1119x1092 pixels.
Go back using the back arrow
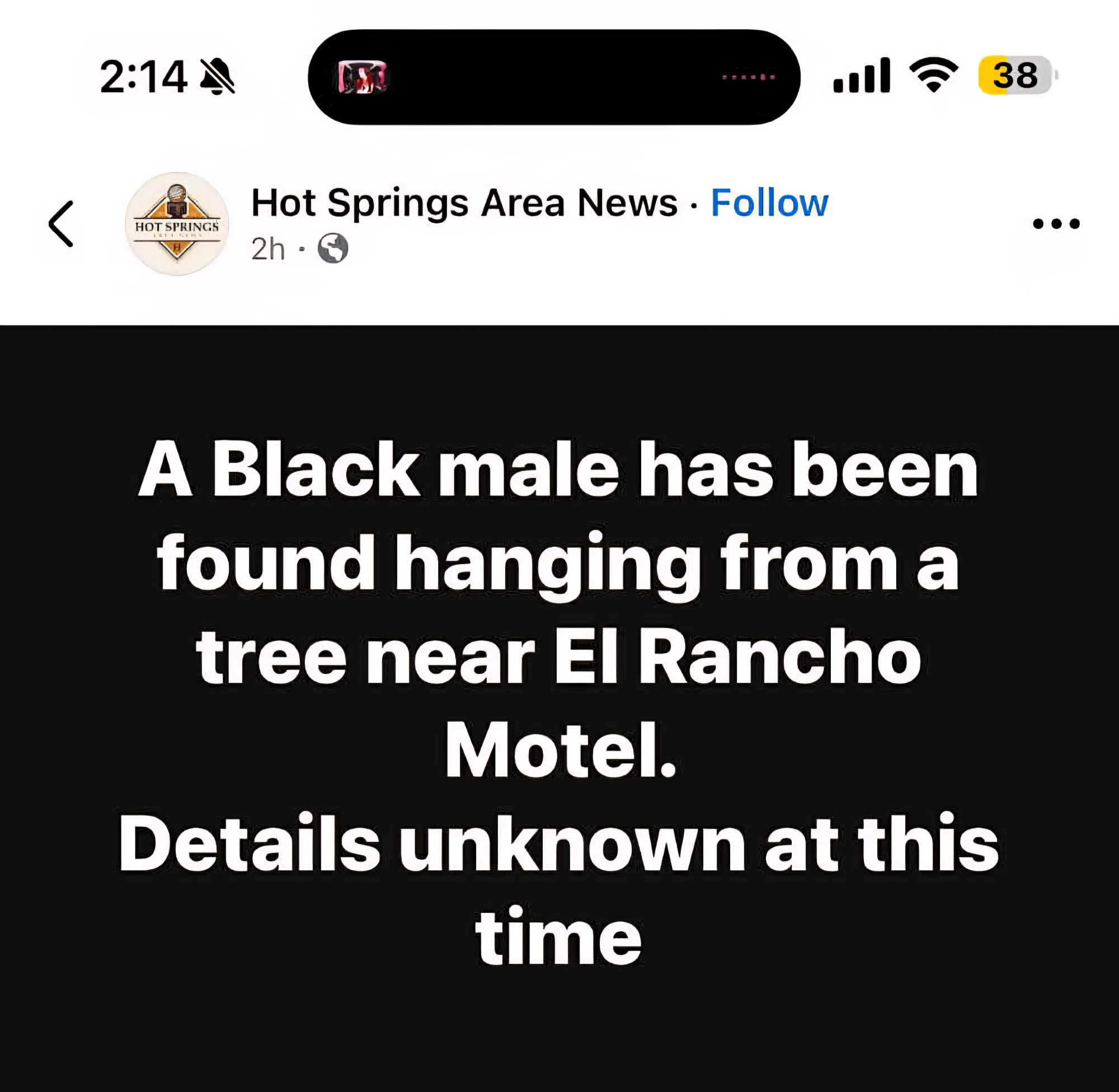pyautogui.click(x=61, y=224)
